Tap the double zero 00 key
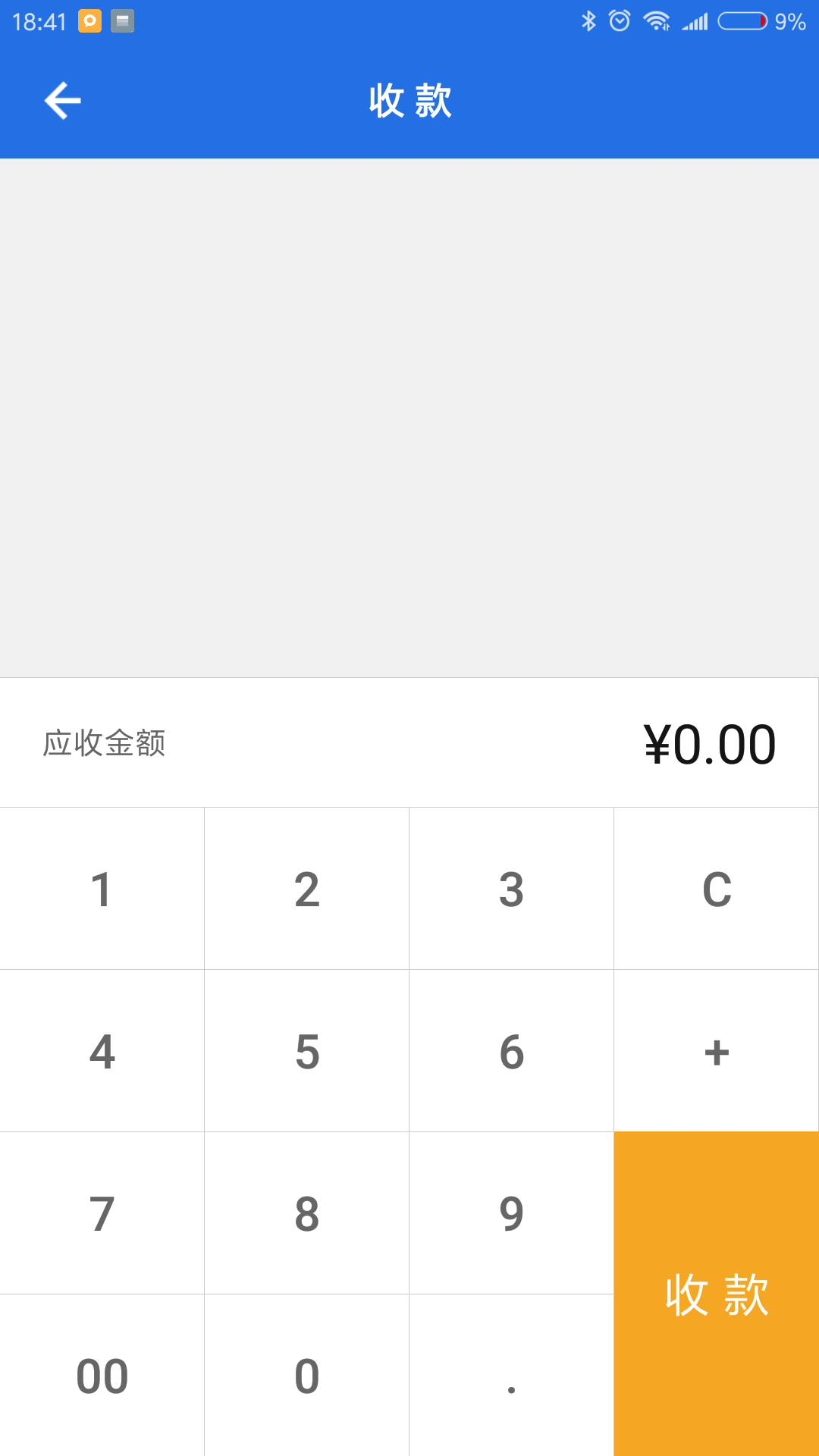 [102, 1376]
